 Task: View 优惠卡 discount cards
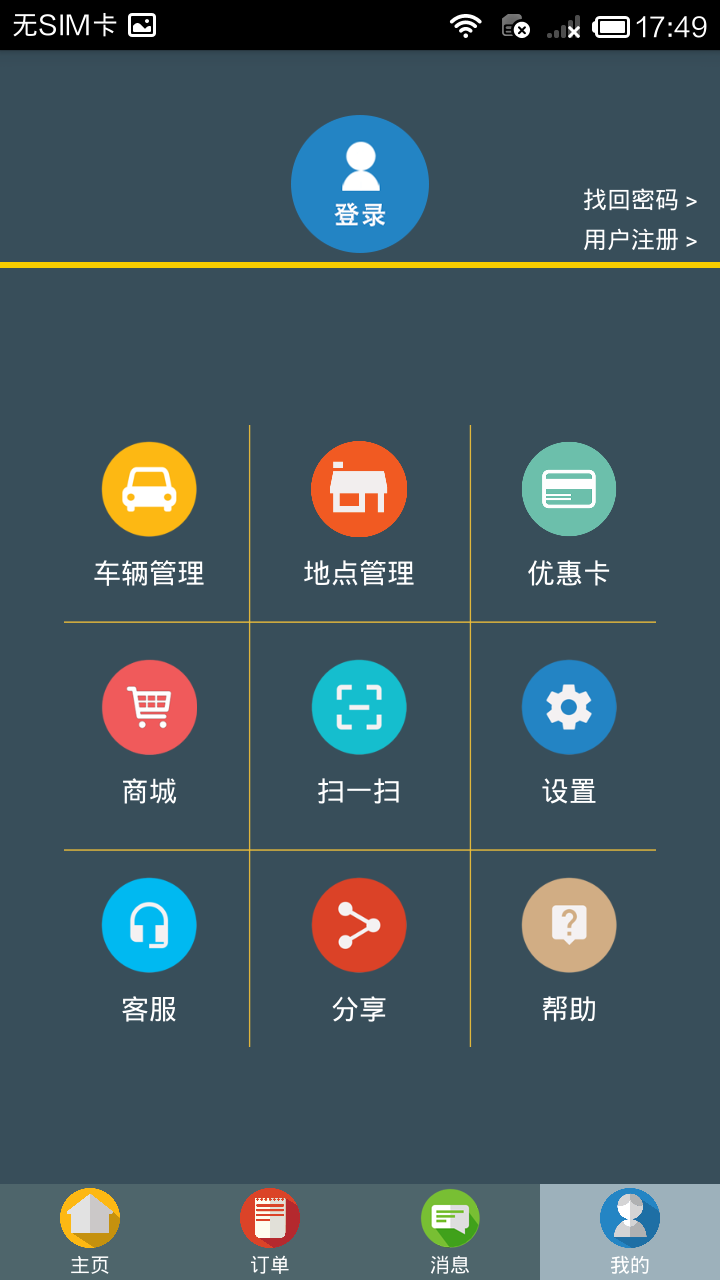(569, 490)
